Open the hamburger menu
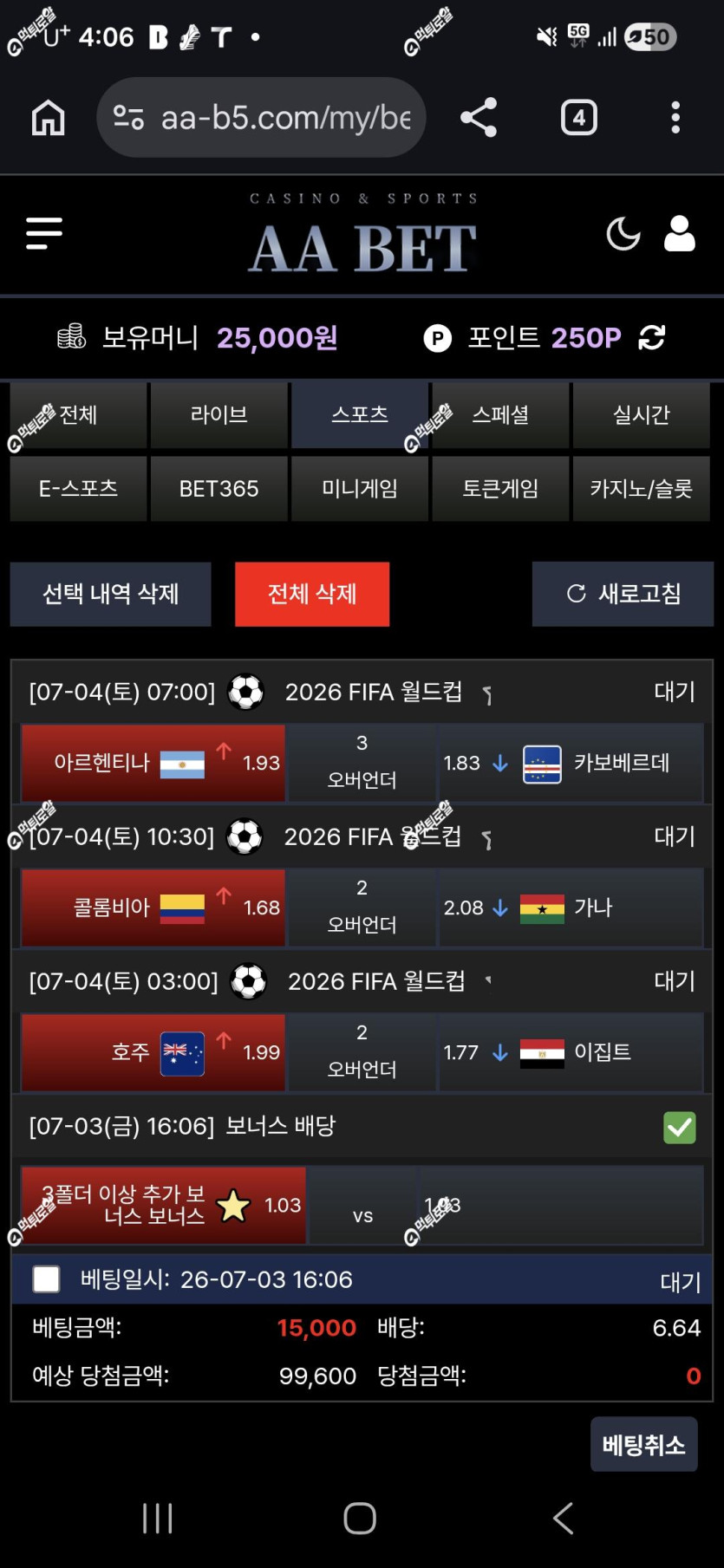Viewport: 724px width, 1568px height. (44, 234)
